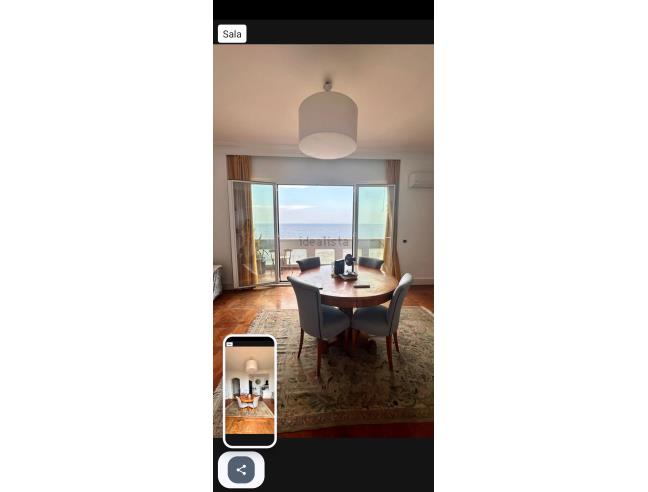Open the screenshot preview thumbnail
This screenshot has height=492, width=648.
click(249, 391)
